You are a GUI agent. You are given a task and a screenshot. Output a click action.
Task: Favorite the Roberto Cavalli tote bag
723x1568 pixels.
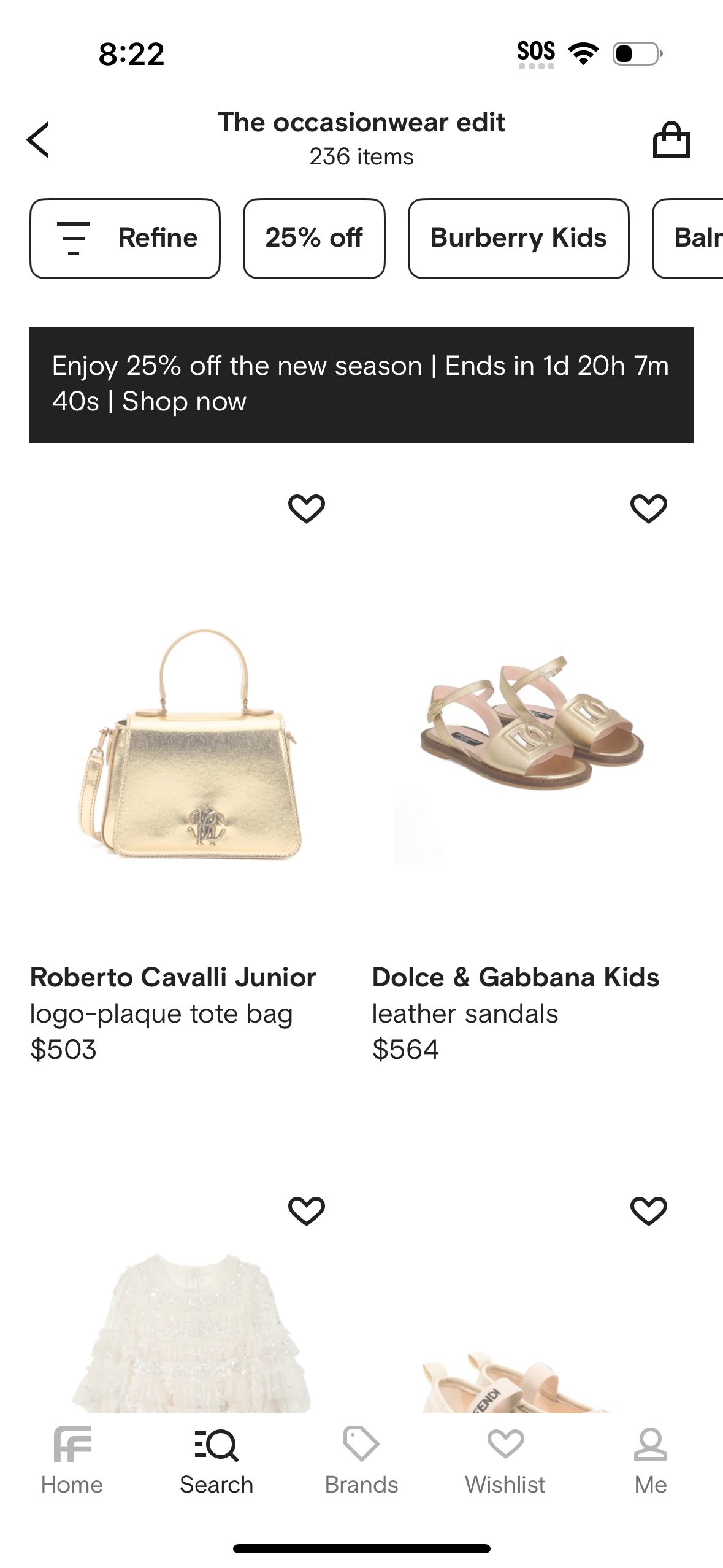point(308,507)
